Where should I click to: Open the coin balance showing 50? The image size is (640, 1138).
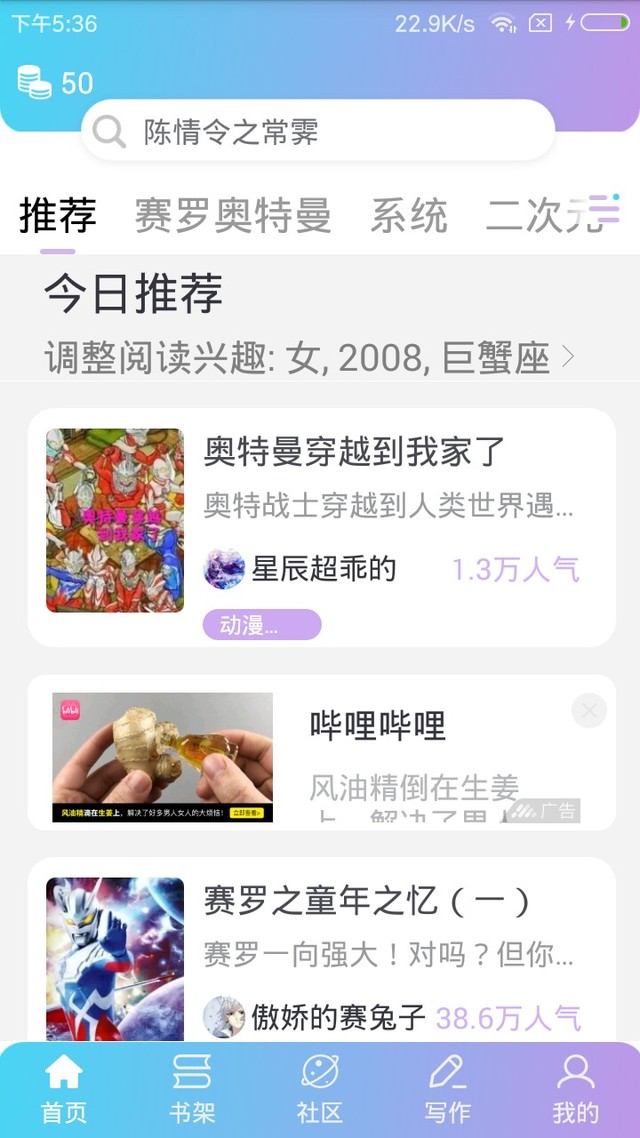tap(55, 83)
